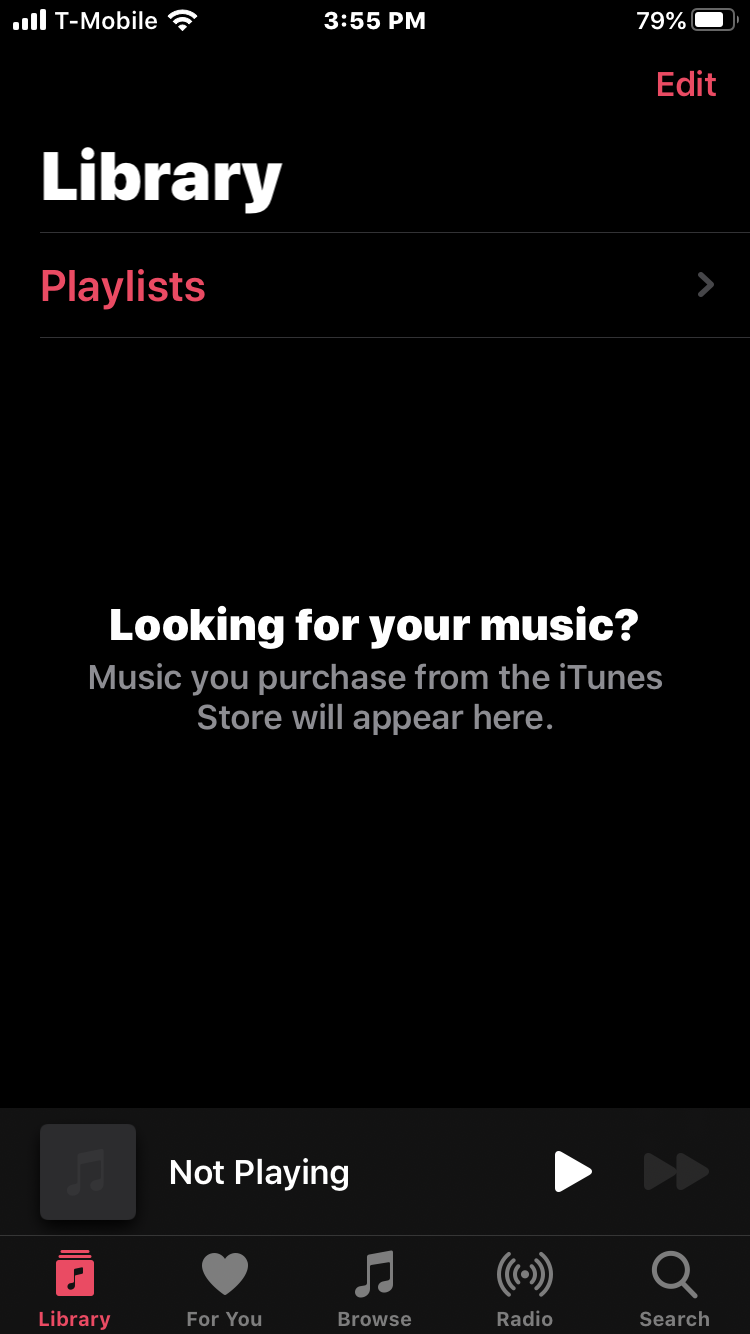Screen dimensions: 750x1334
Task: Tap the Edit button
Action: pyautogui.click(x=686, y=85)
